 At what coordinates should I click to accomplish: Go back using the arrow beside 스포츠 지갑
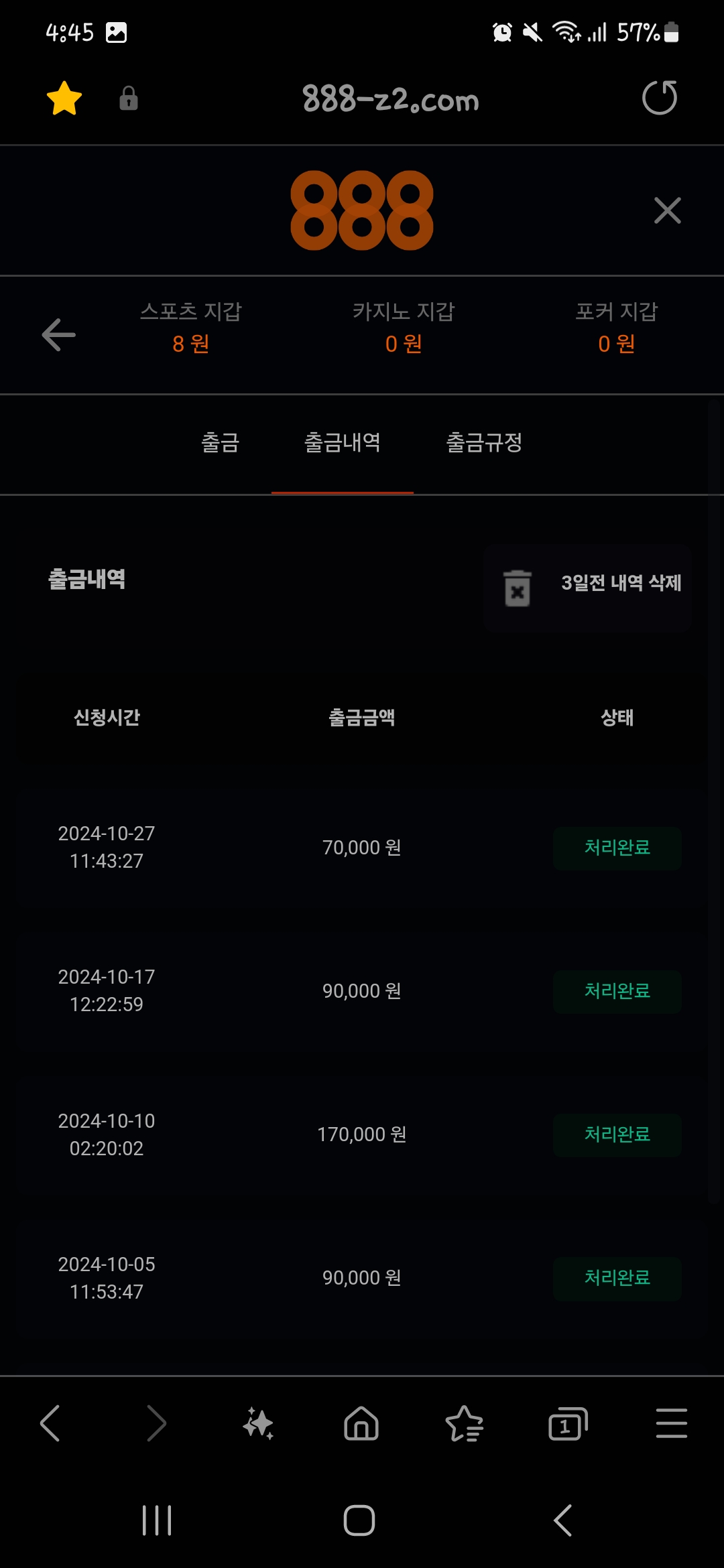tap(58, 334)
